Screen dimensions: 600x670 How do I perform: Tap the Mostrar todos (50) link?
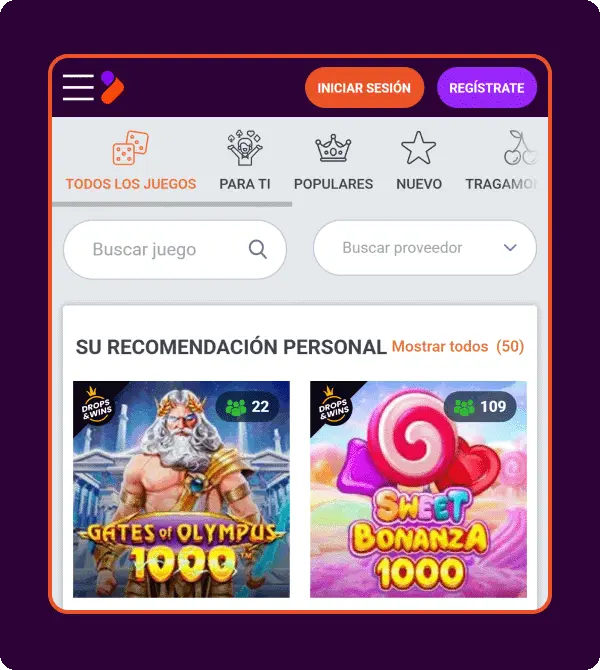[457, 346]
